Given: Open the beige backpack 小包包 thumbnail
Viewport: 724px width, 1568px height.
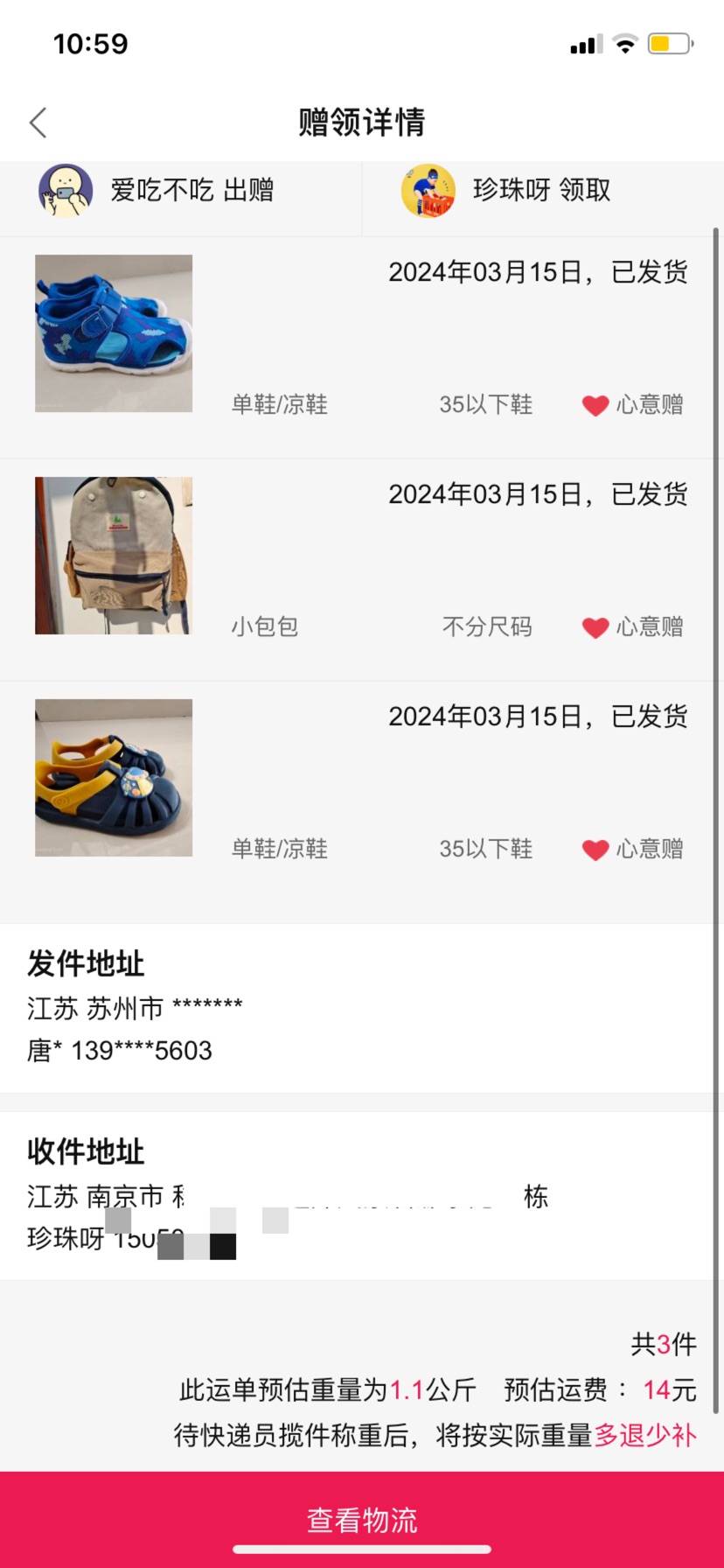Looking at the screenshot, I should click(114, 556).
